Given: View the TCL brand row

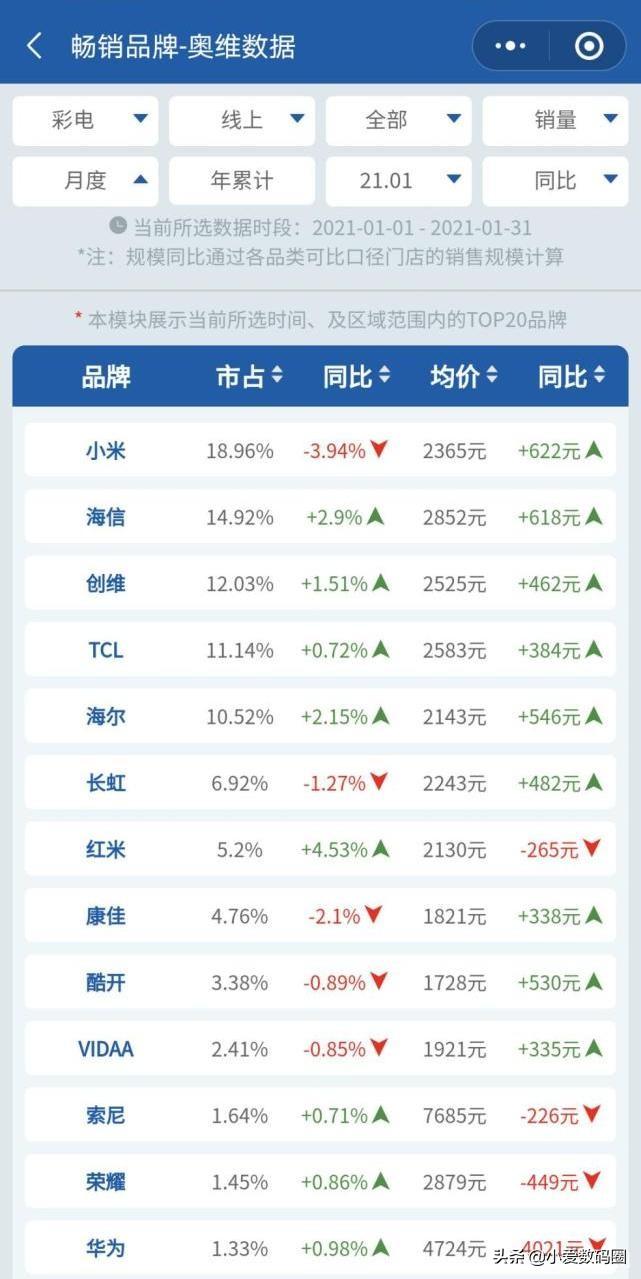Looking at the screenshot, I should [x=320, y=650].
